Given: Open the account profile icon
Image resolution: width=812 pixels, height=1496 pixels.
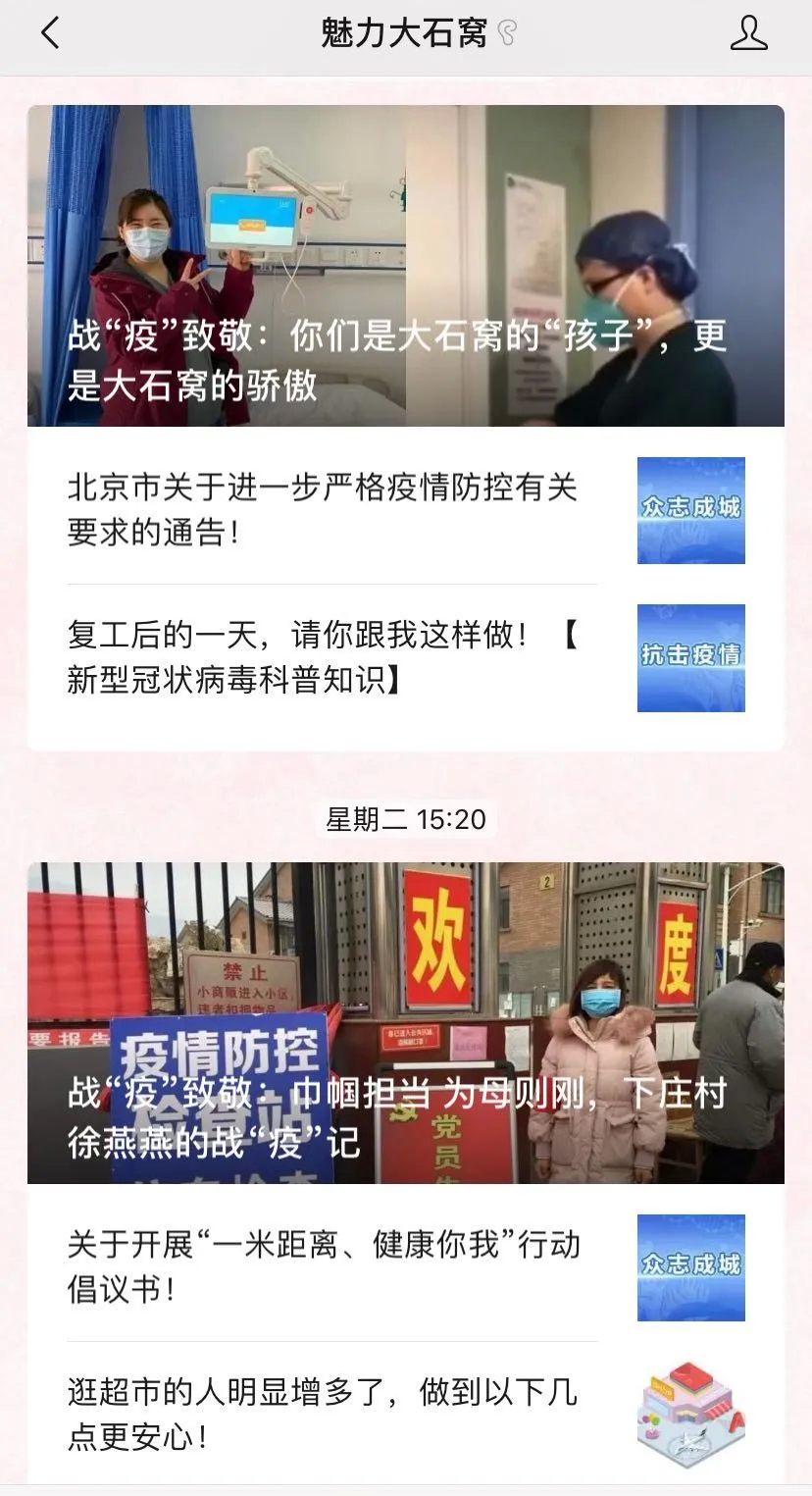Looking at the screenshot, I should pyautogui.click(x=748, y=33).
